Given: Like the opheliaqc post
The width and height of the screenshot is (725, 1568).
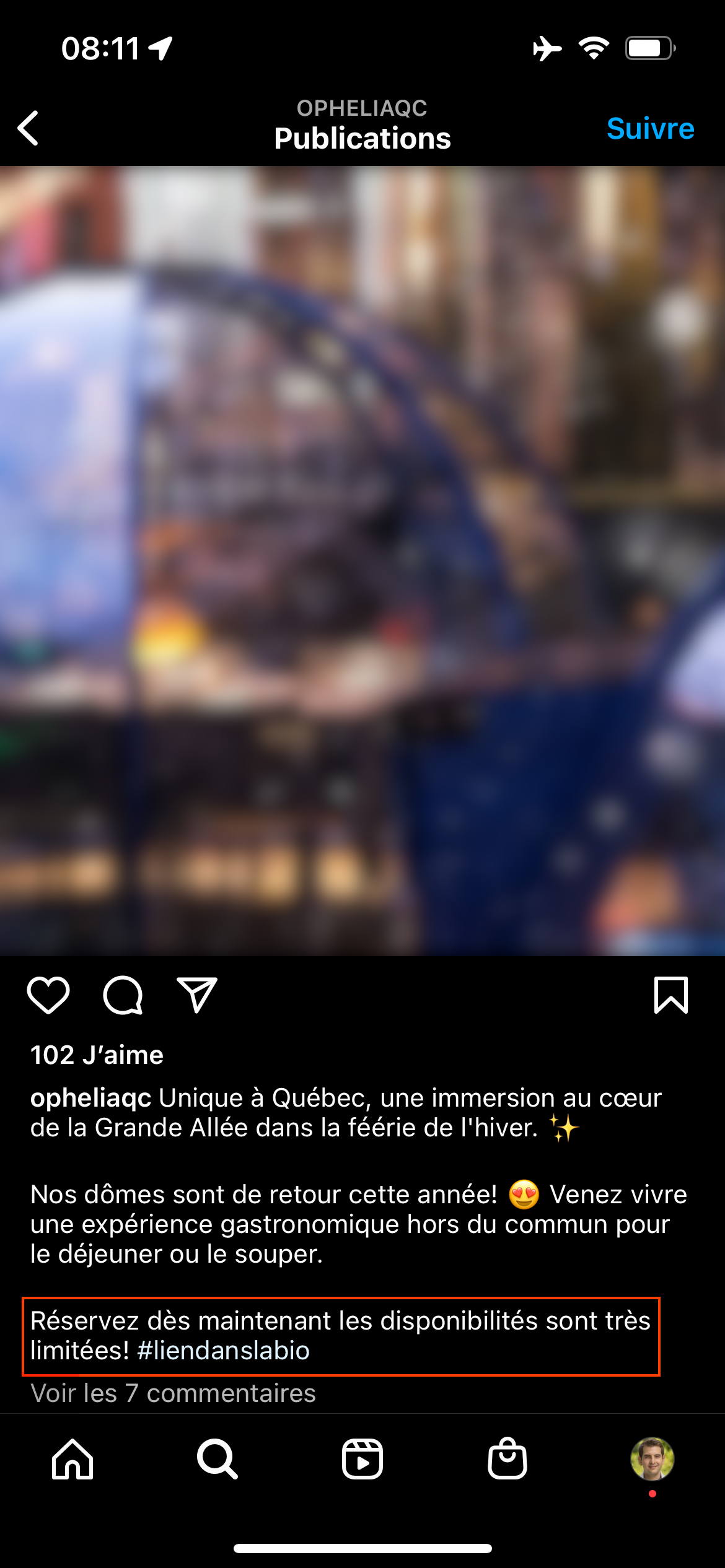Looking at the screenshot, I should coord(48,995).
